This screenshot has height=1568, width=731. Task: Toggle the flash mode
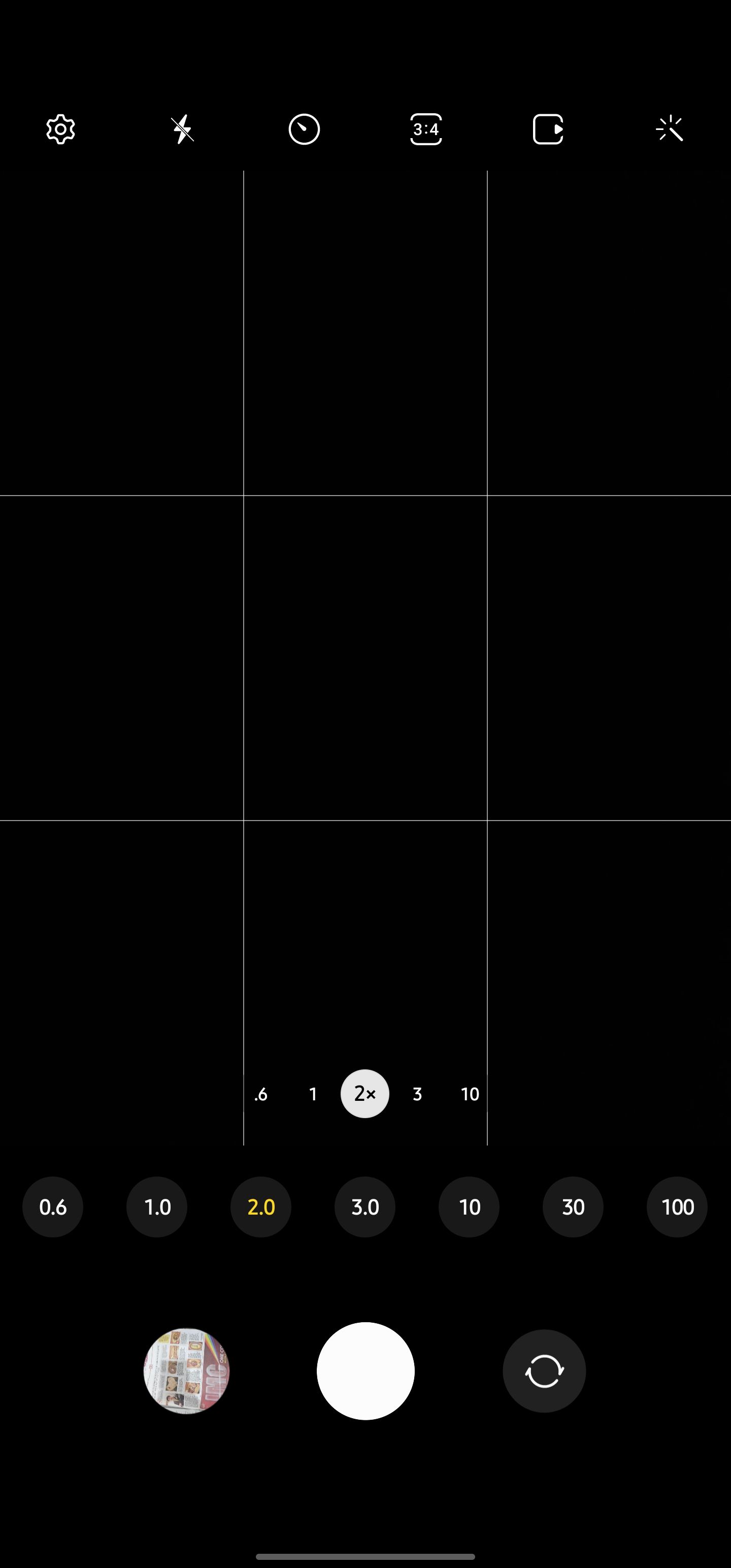tap(182, 128)
